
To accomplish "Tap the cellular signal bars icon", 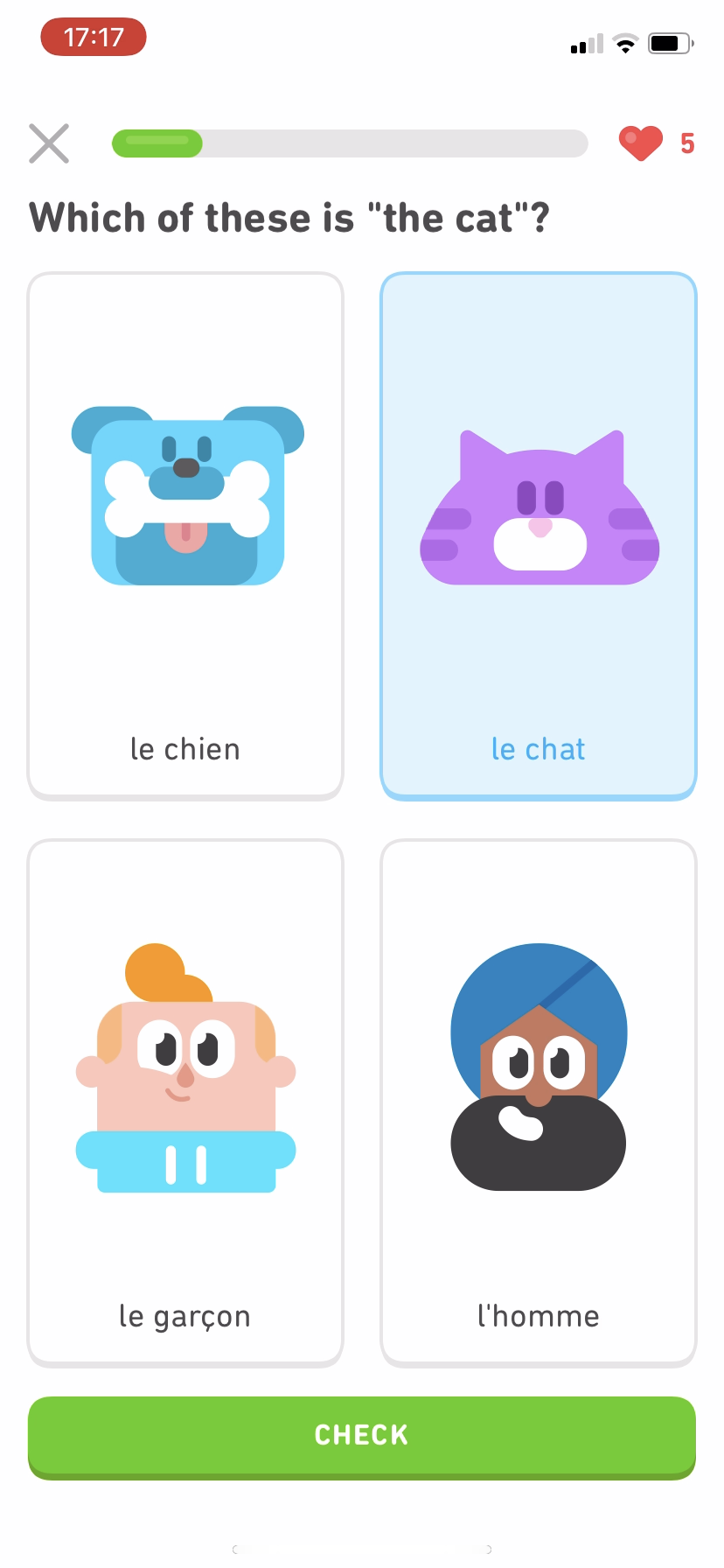I will 584,43.
